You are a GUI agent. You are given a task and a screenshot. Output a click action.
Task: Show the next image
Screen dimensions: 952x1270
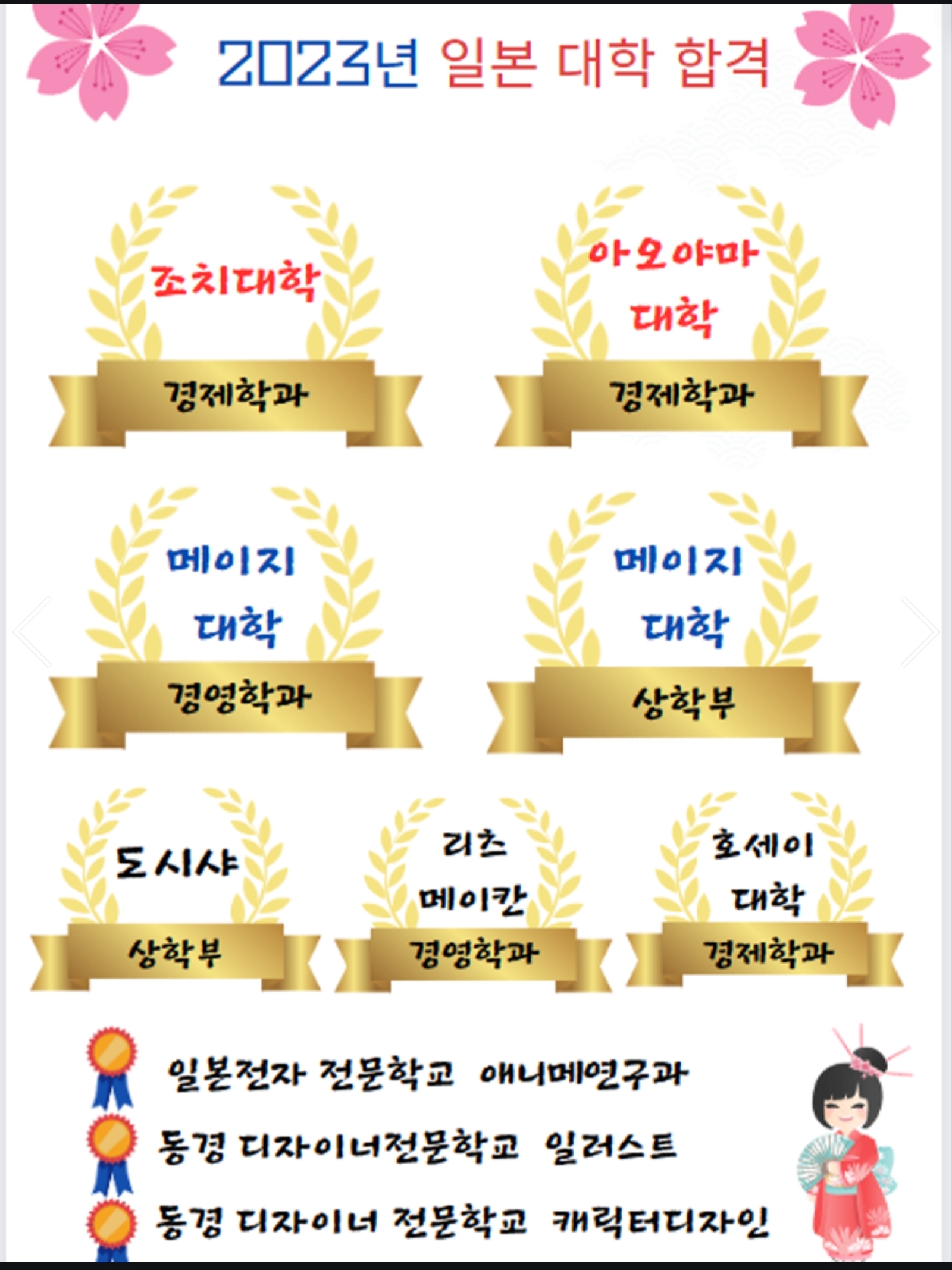(919, 631)
